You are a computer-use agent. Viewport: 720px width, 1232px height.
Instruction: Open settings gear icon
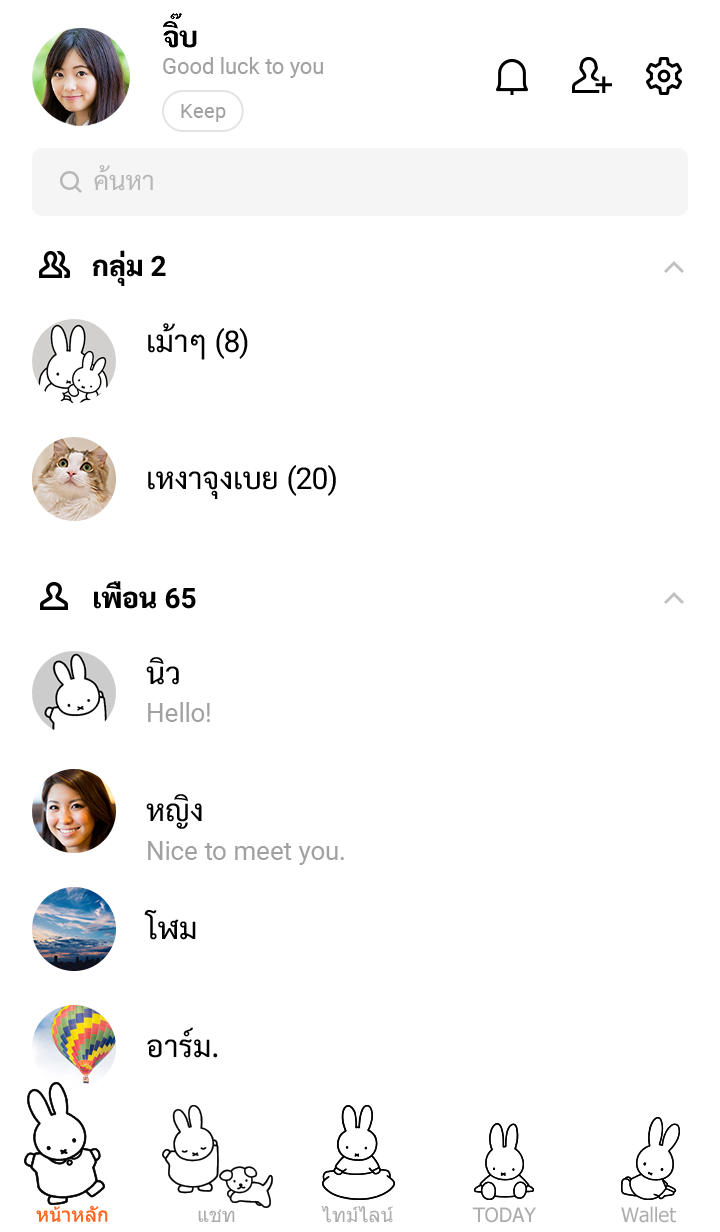(664, 77)
